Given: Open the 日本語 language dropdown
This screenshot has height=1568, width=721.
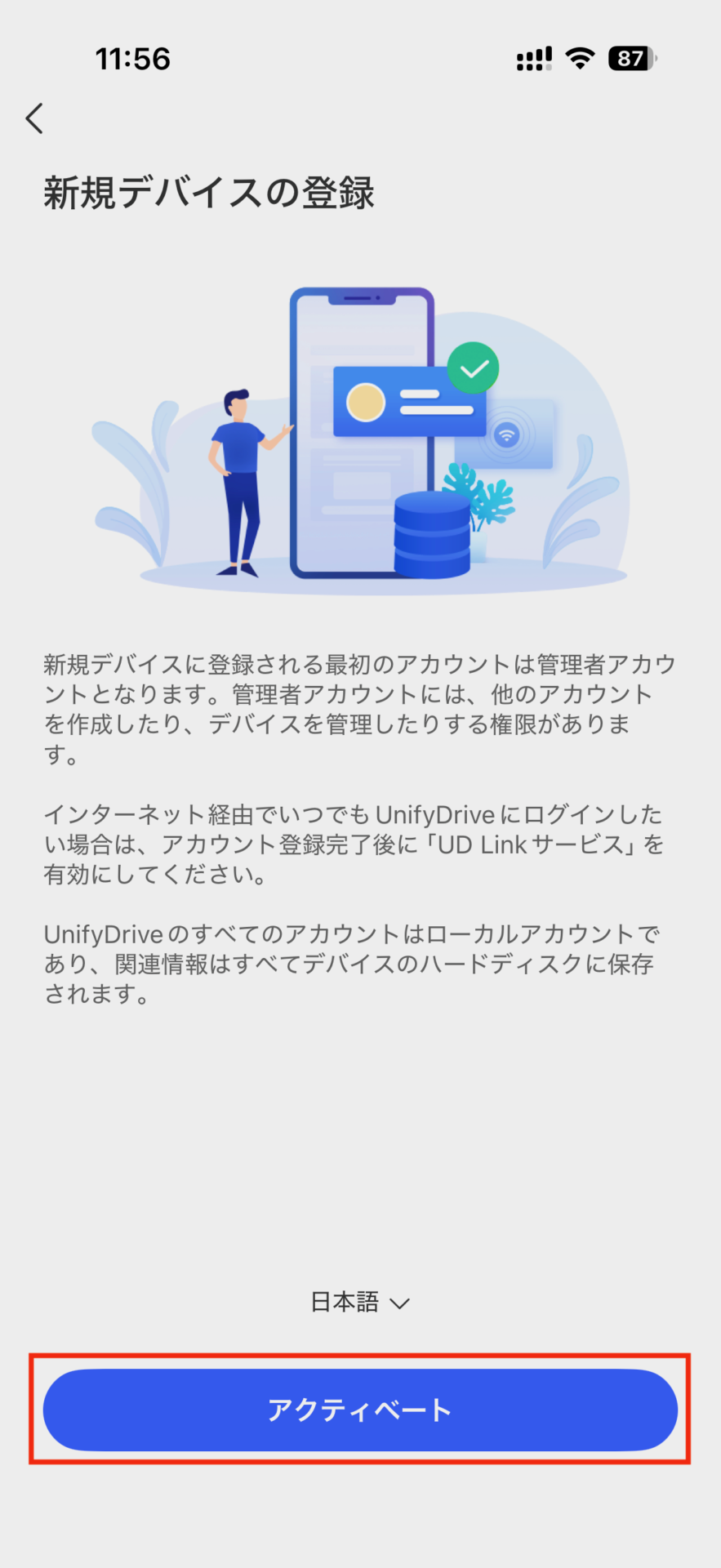Looking at the screenshot, I should coord(359,1302).
